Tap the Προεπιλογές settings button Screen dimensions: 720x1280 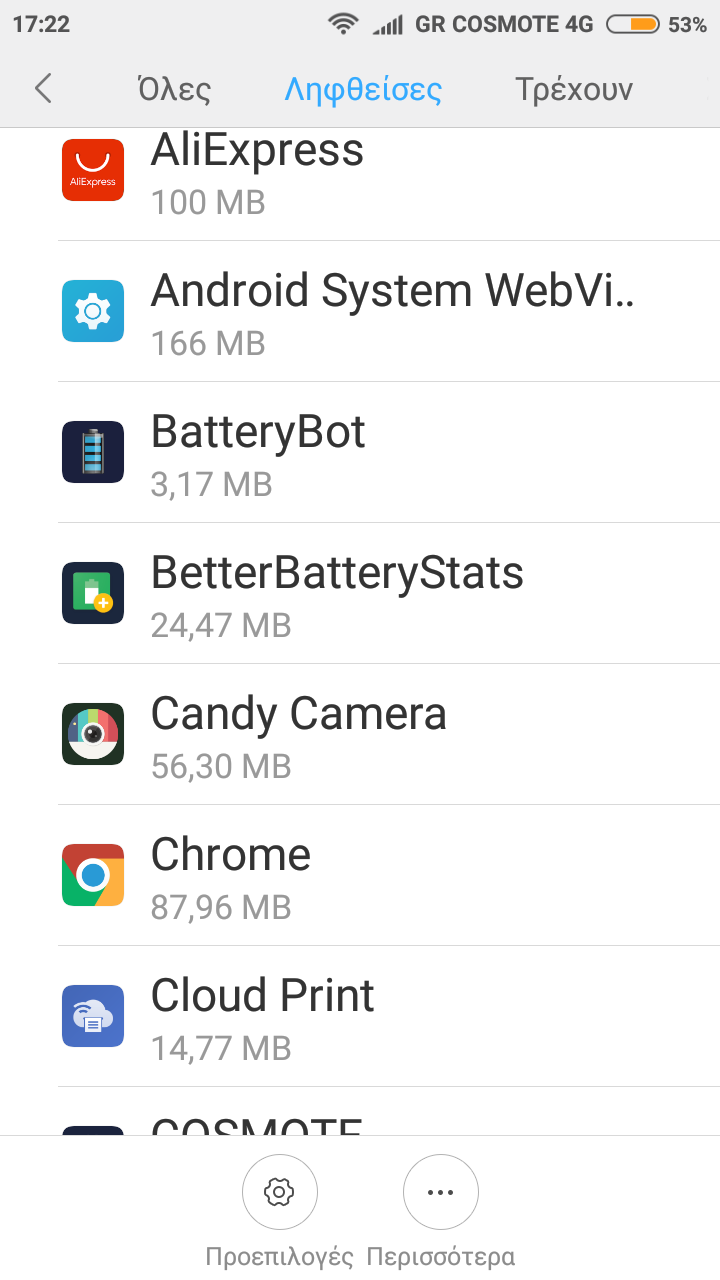280,1192
